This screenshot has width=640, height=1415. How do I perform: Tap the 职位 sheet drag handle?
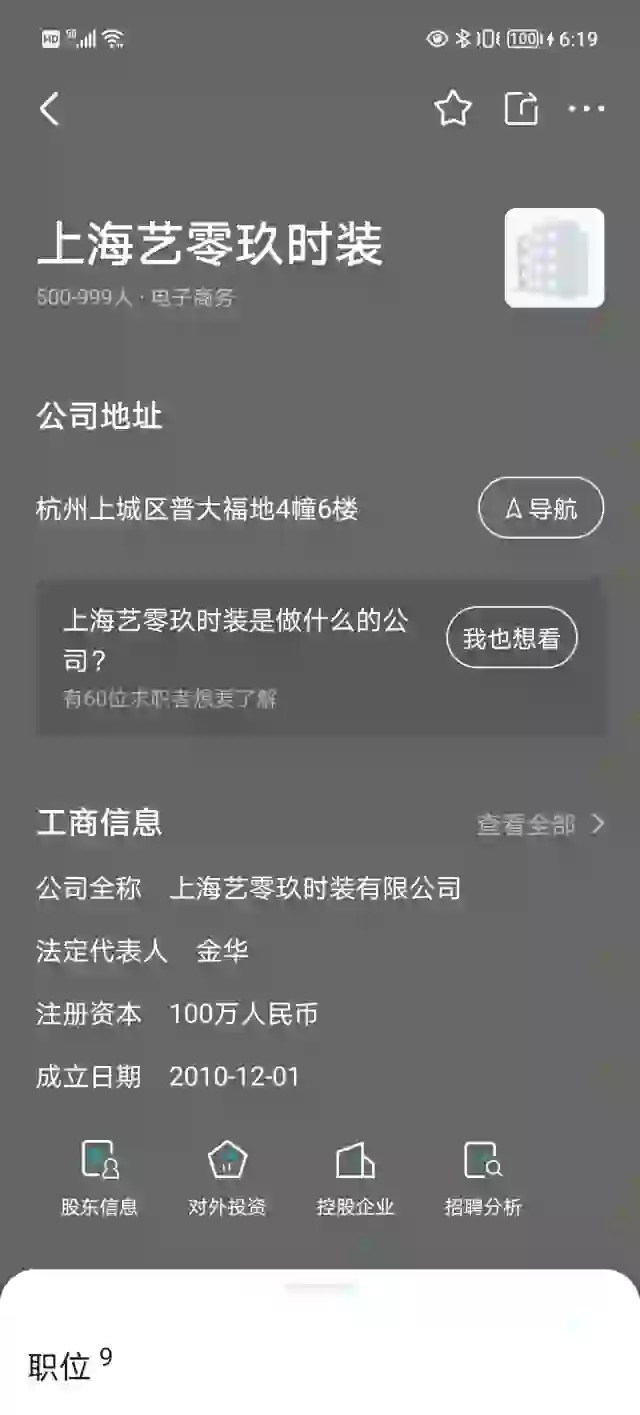click(x=320, y=1288)
